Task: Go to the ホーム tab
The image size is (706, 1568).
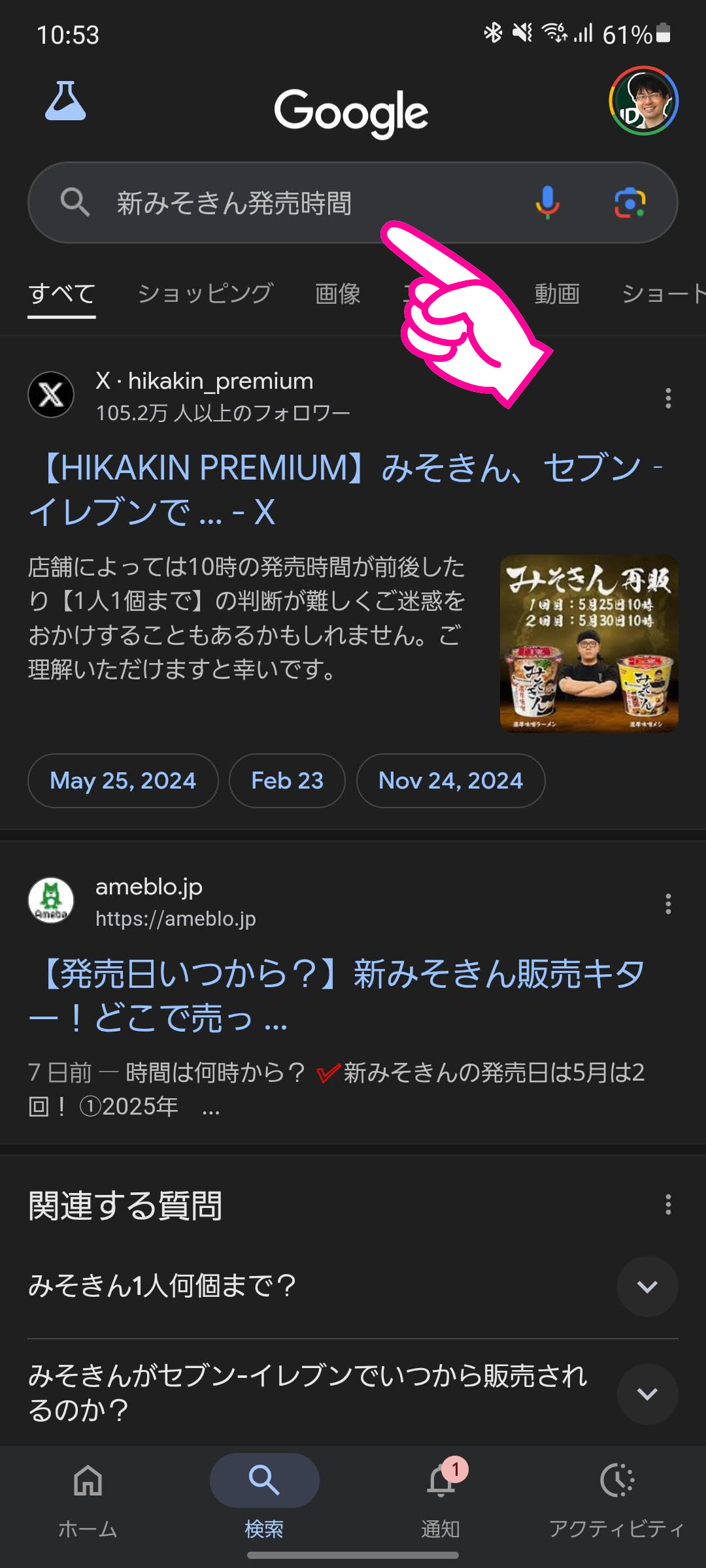Action: tap(88, 1496)
